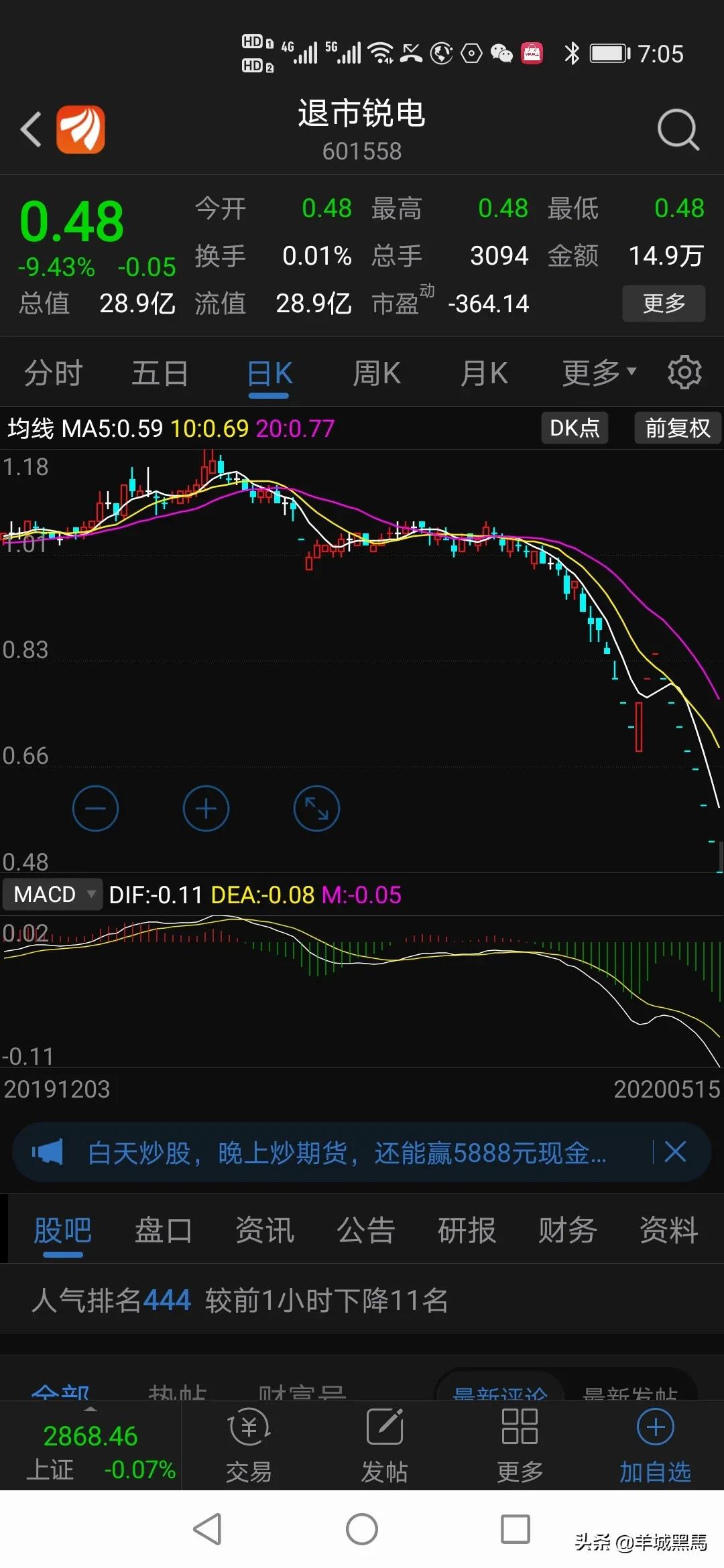Switch chart to 分时 view
The height and width of the screenshot is (1568, 724).
54,373
